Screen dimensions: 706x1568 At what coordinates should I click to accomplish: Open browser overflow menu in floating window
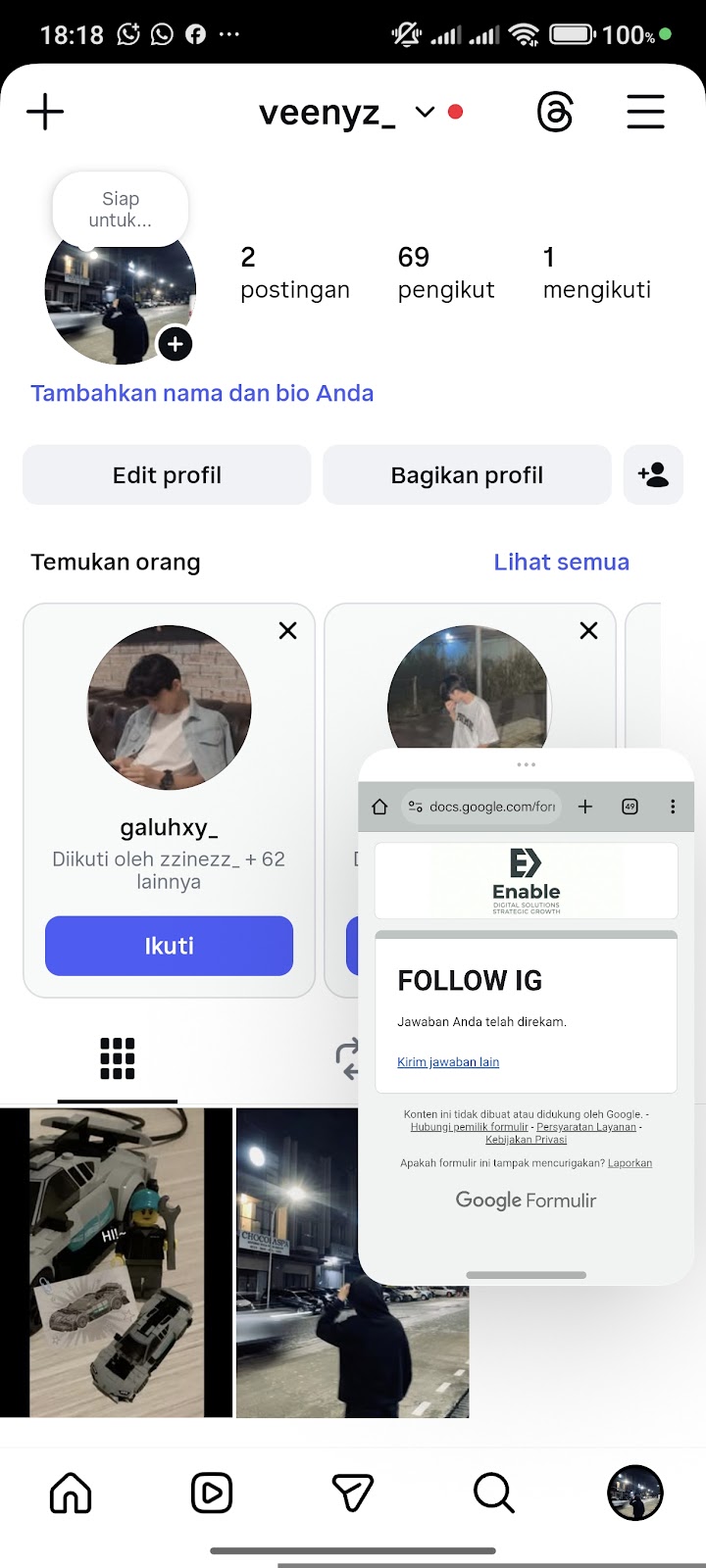(x=673, y=807)
